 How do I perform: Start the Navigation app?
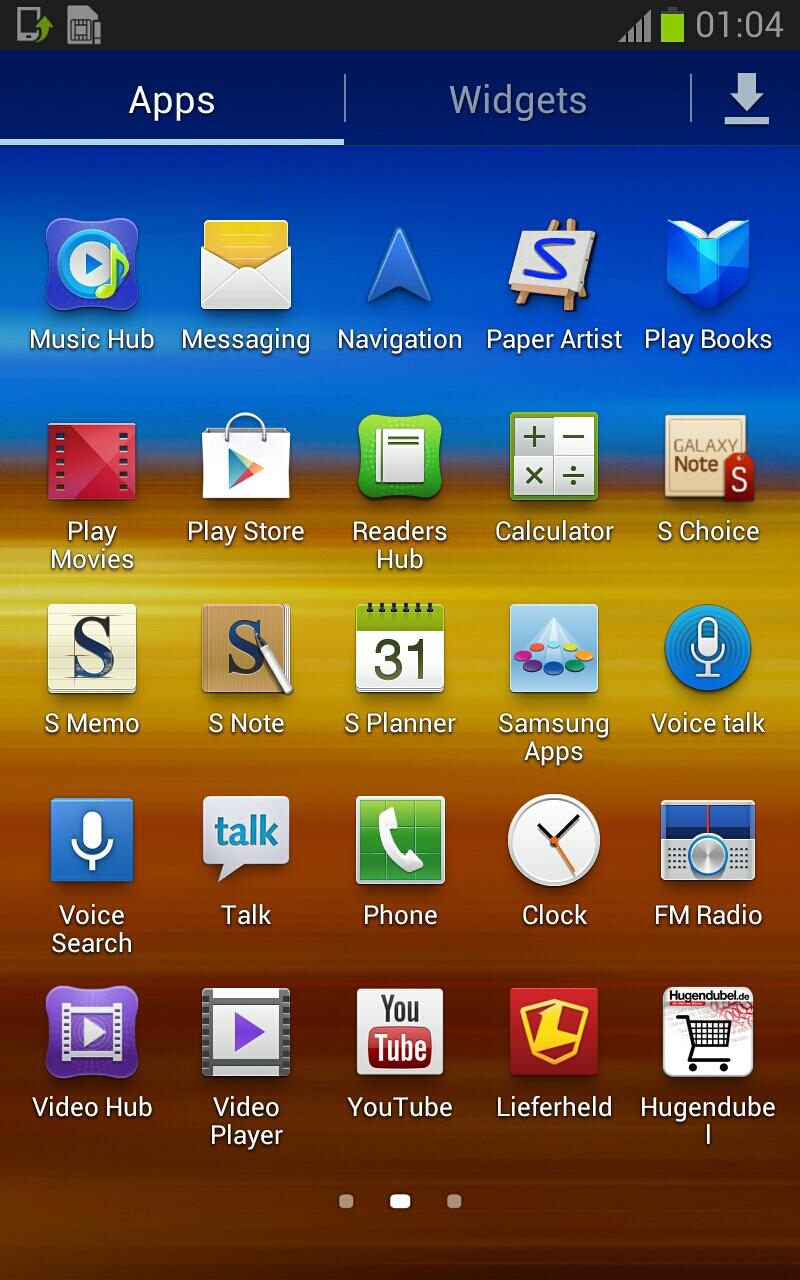point(400,266)
